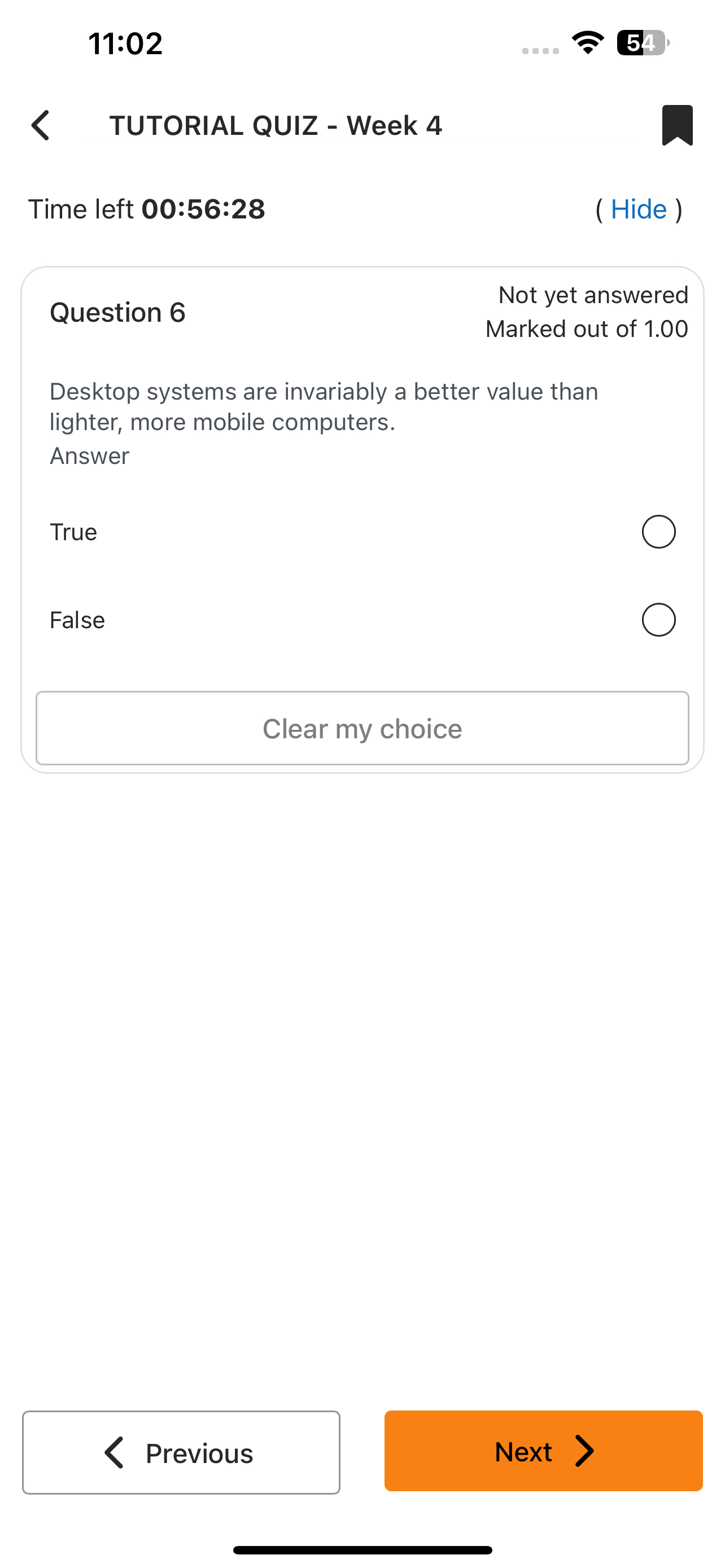Screen dimensions: 725x1568
Task: Hide the quiz countdown timer
Action: pos(639,209)
